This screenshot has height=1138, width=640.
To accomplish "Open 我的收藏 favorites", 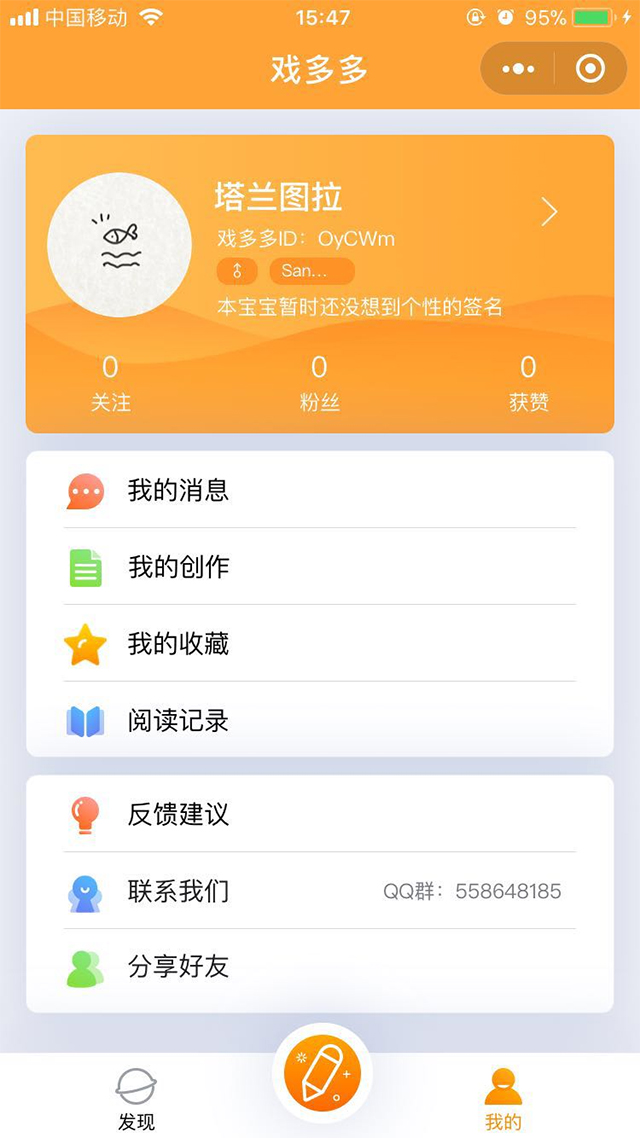I will click(x=320, y=644).
